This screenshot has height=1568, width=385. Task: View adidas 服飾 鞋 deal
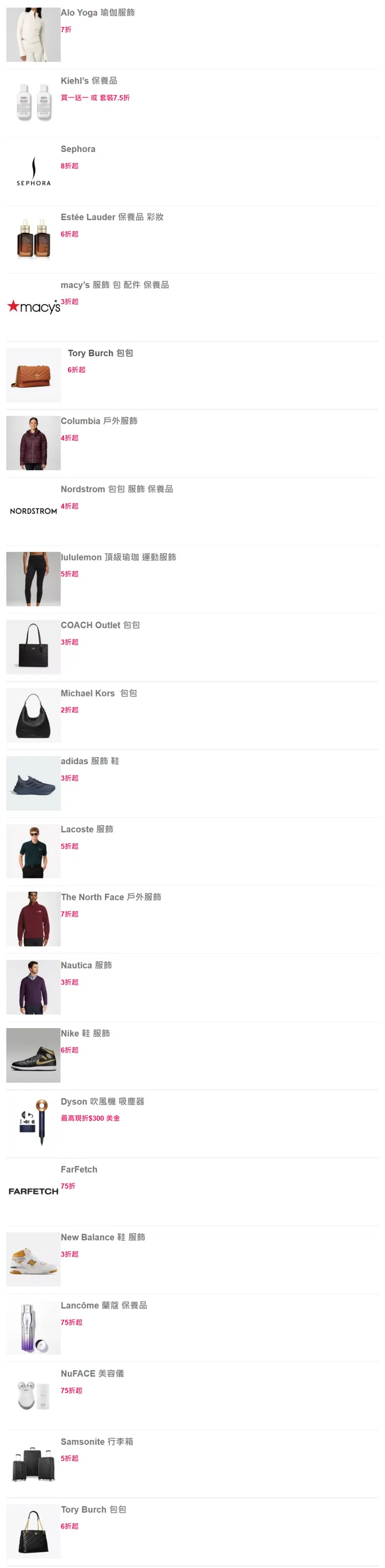click(89, 761)
